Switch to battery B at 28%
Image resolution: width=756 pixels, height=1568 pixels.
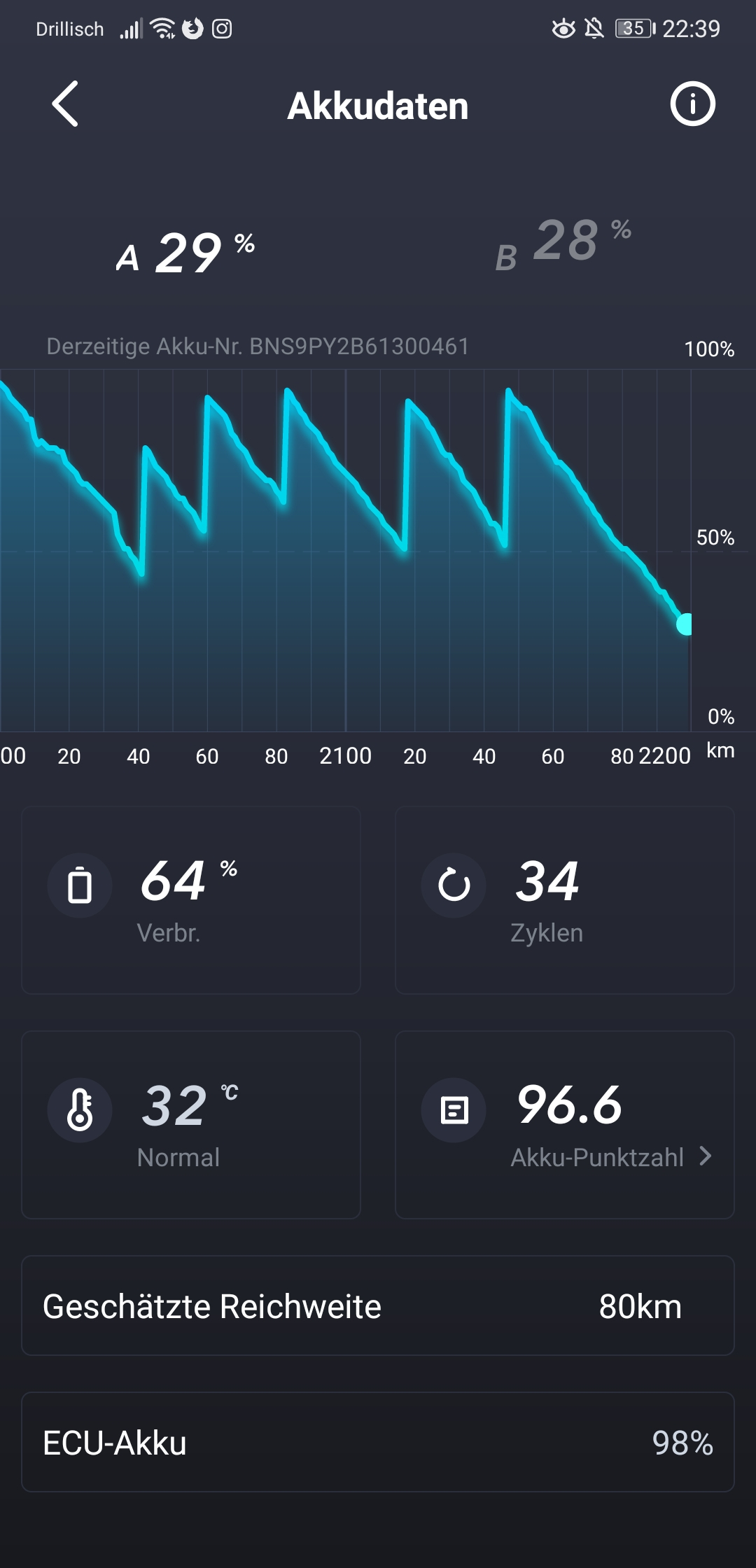[563, 241]
